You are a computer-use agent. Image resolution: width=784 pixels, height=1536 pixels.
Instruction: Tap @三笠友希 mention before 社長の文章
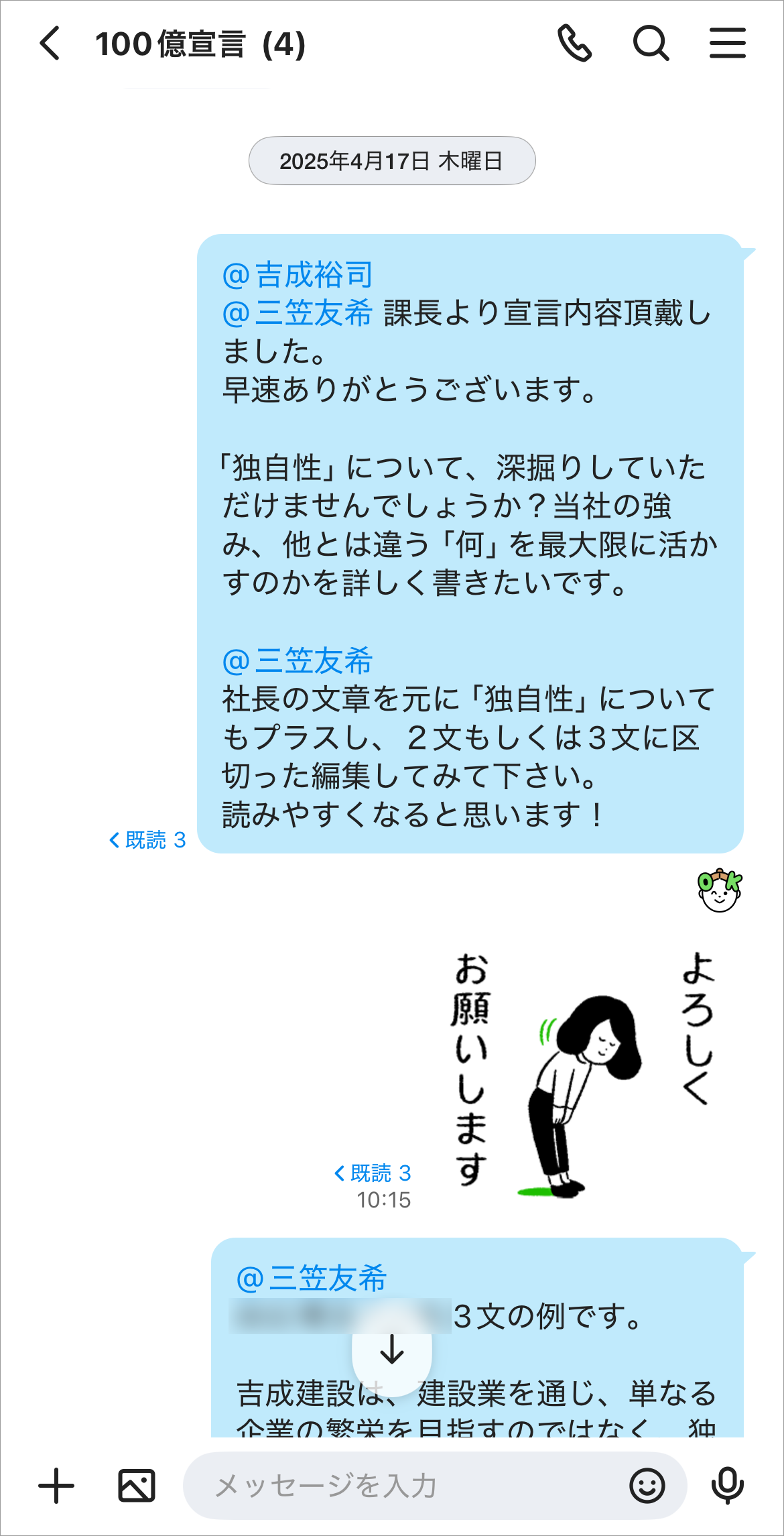298,661
